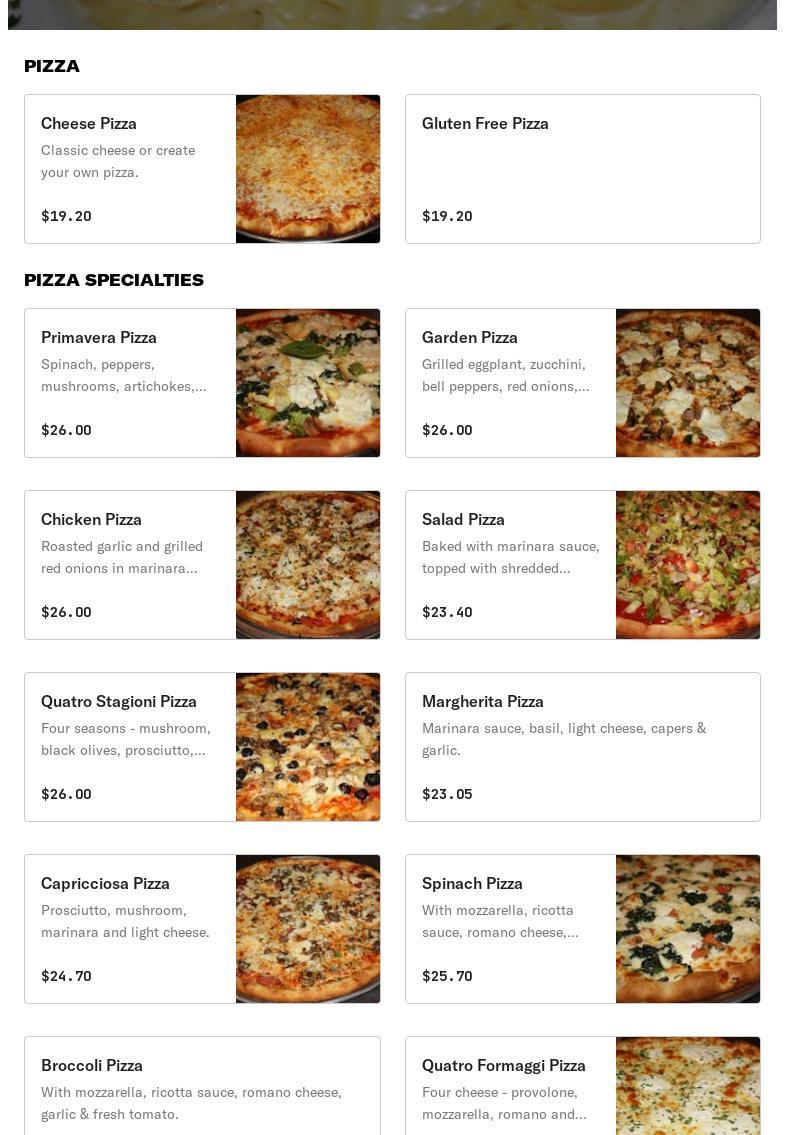Pick the Broccoli Pizza card

[x=202, y=1088]
